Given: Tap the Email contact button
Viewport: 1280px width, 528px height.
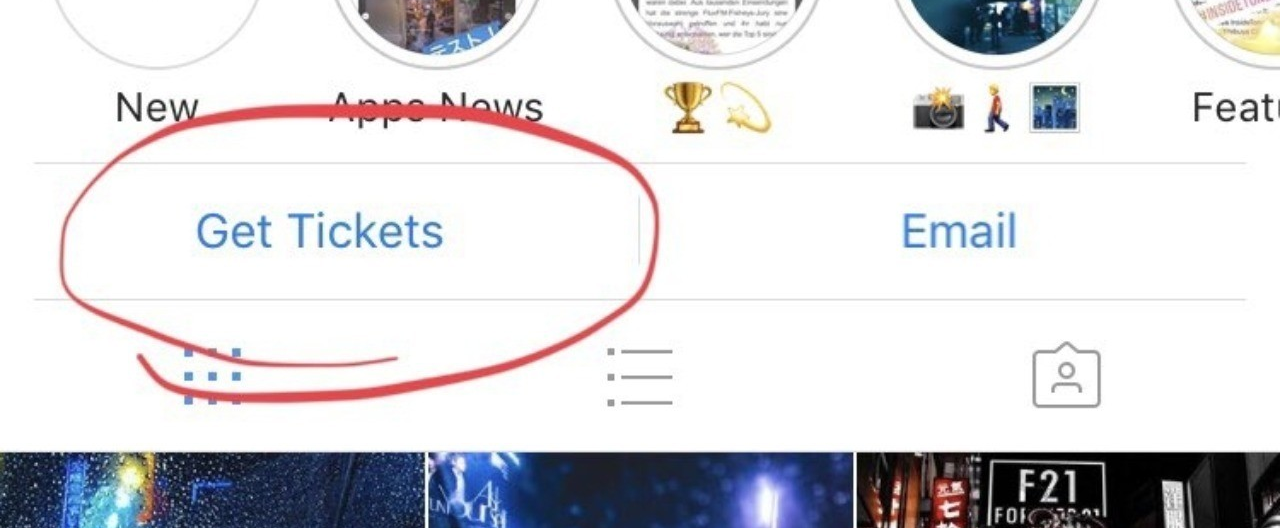Looking at the screenshot, I should 958,232.
